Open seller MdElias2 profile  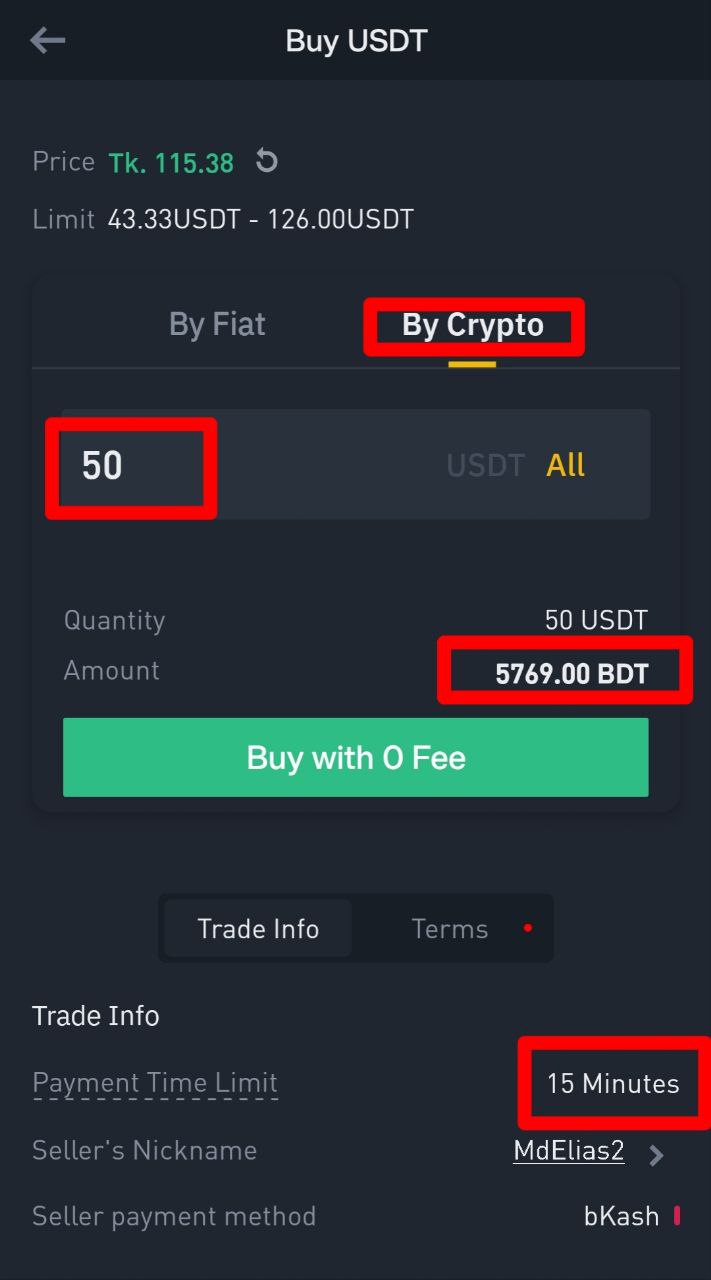tap(569, 1151)
